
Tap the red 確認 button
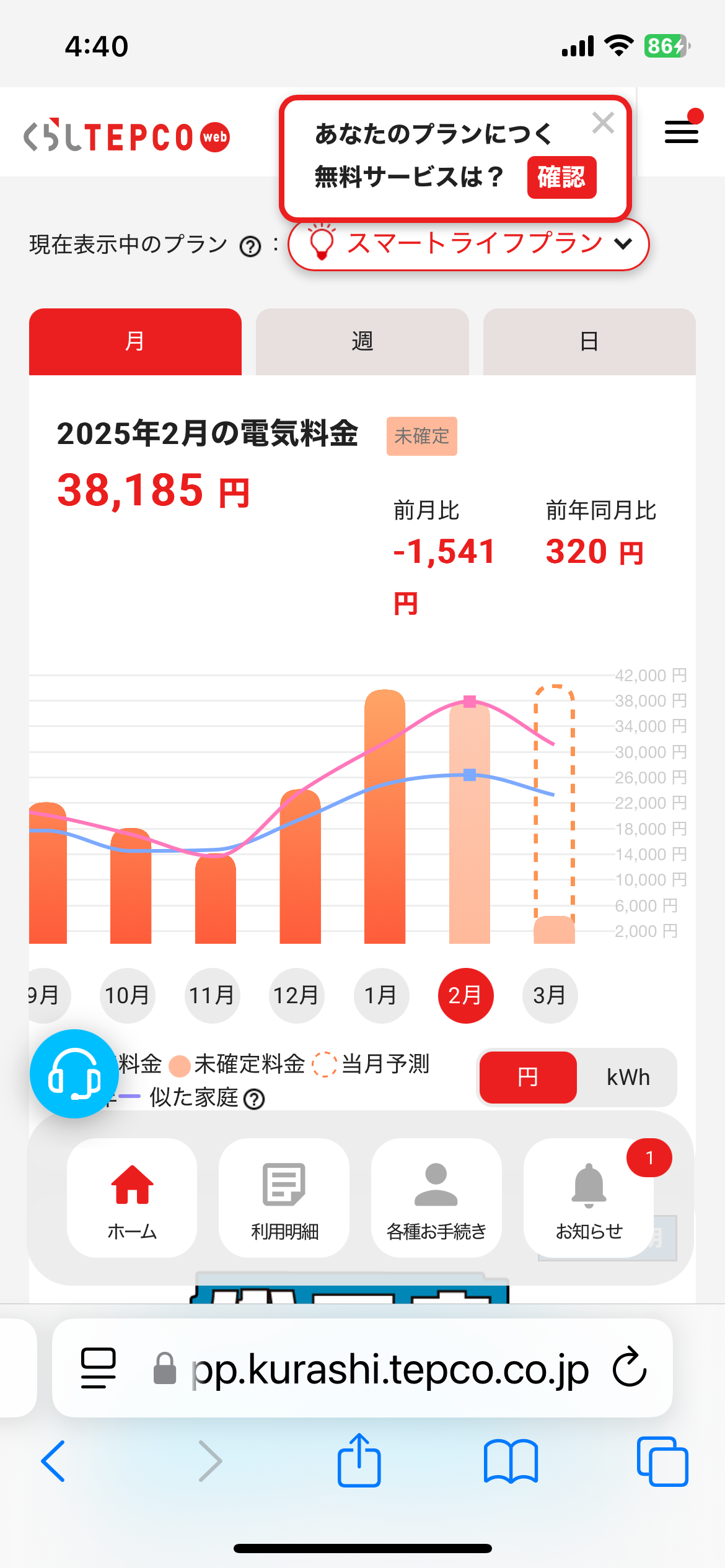pos(561,178)
